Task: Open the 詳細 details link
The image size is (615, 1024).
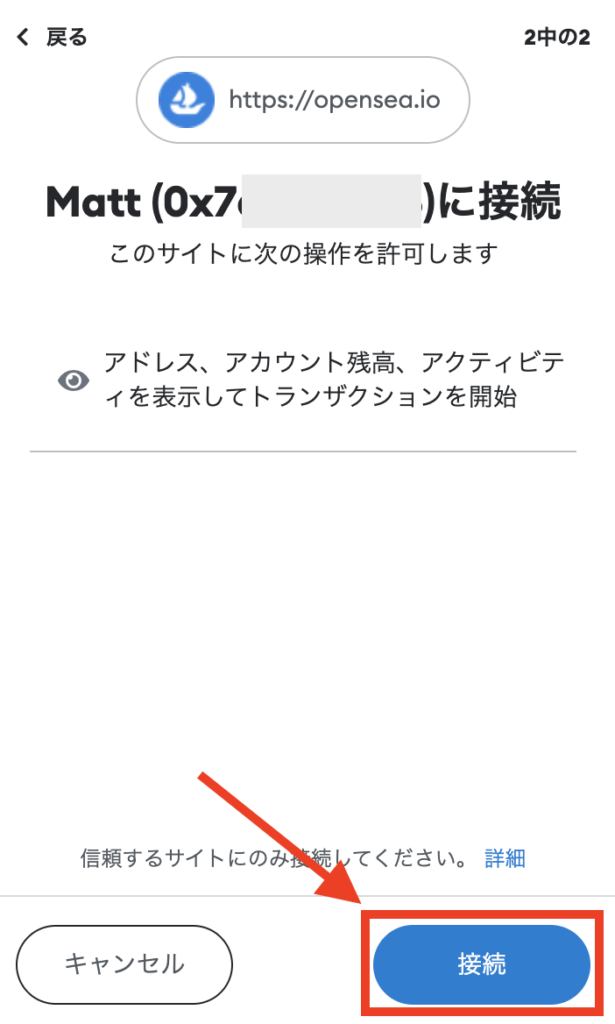Action: [505, 858]
